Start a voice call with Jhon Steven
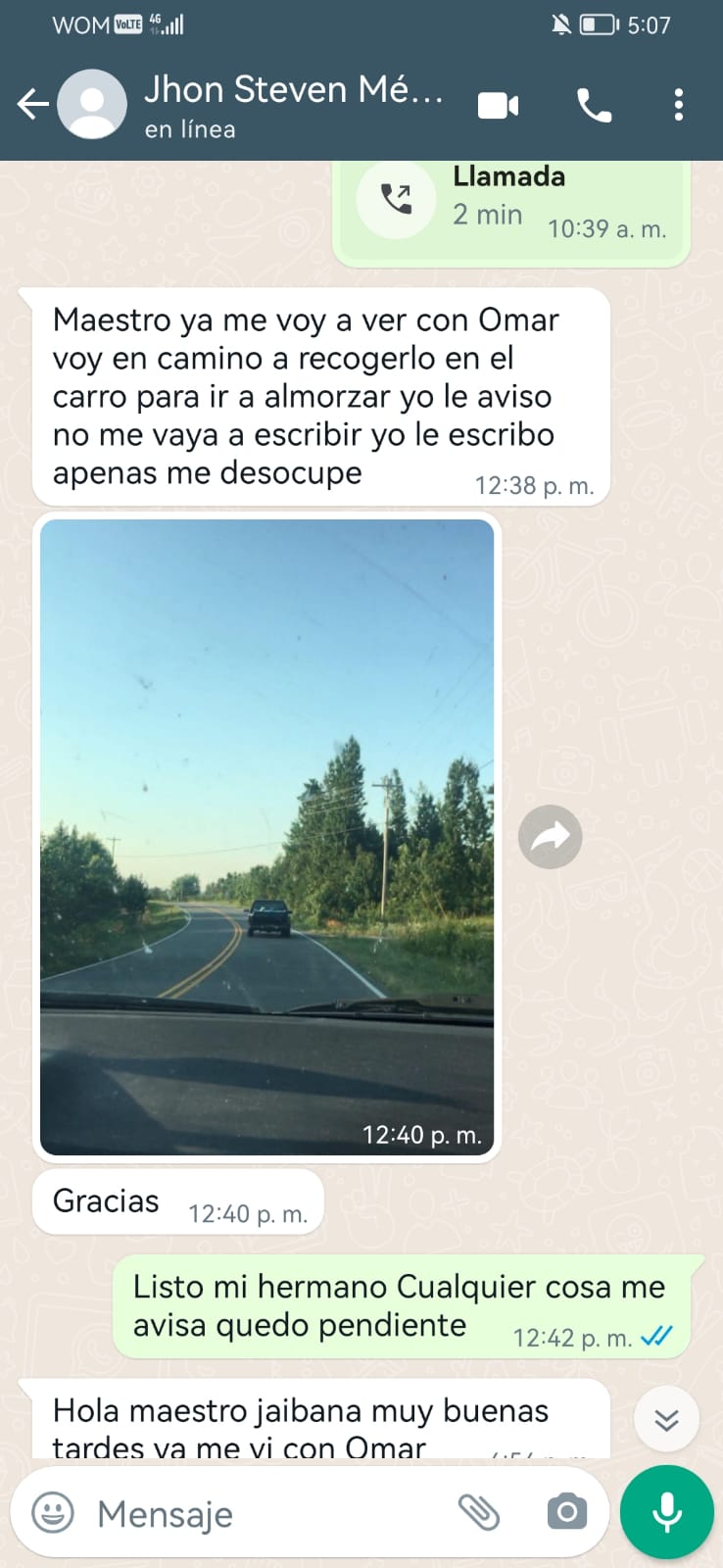The width and height of the screenshot is (723, 1568). coord(594,105)
